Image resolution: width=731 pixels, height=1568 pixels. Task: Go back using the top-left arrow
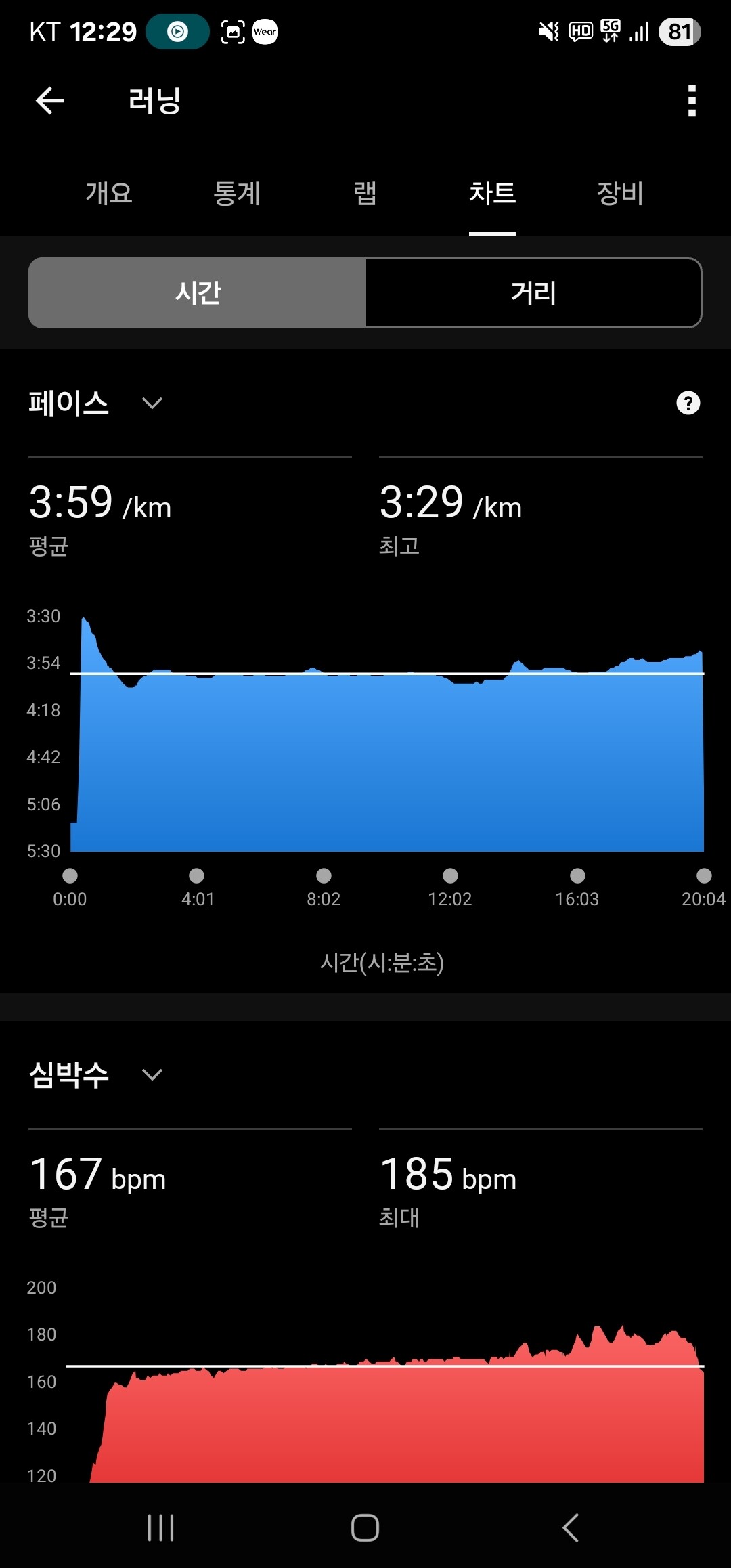(x=49, y=101)
